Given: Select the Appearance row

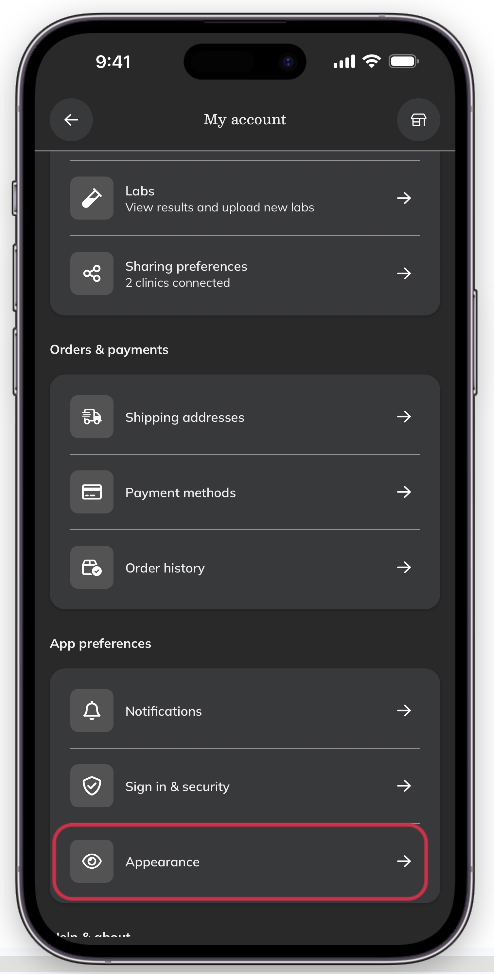Looking at the screenshot, I should [x=240, y=861].
